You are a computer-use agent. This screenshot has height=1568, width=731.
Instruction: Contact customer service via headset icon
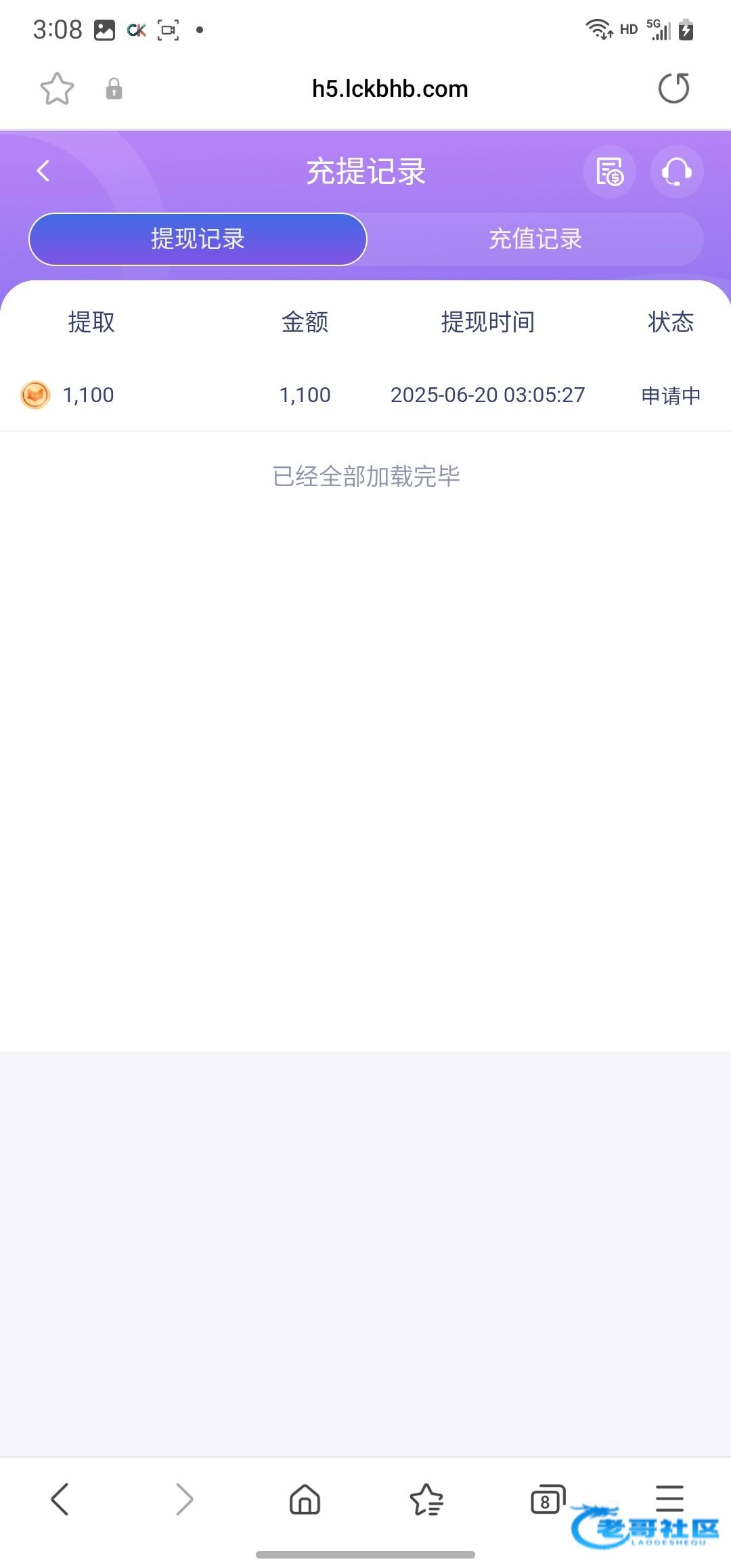pos(677,171)
